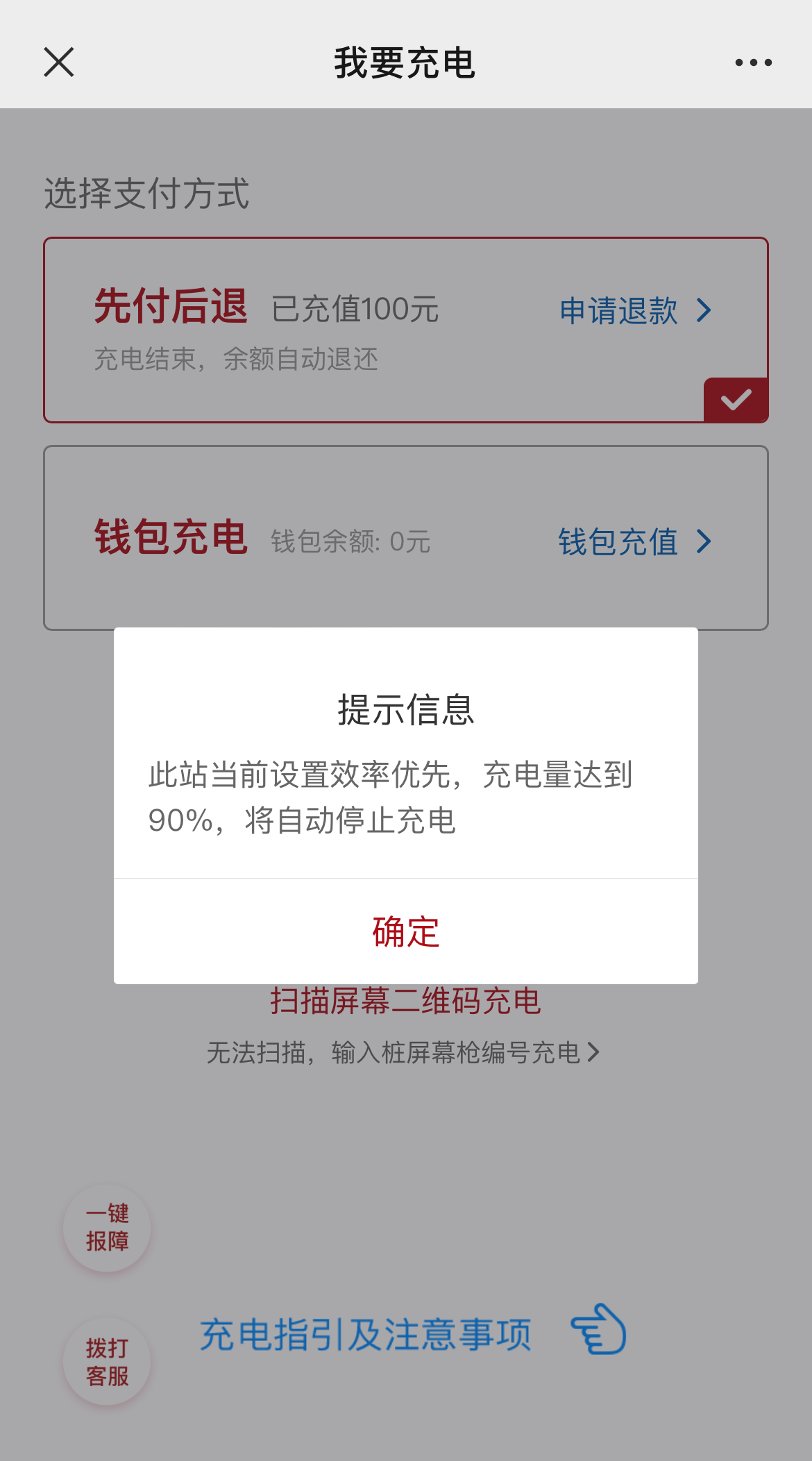Tap 申请退款 to request a refund

[634, 310]
